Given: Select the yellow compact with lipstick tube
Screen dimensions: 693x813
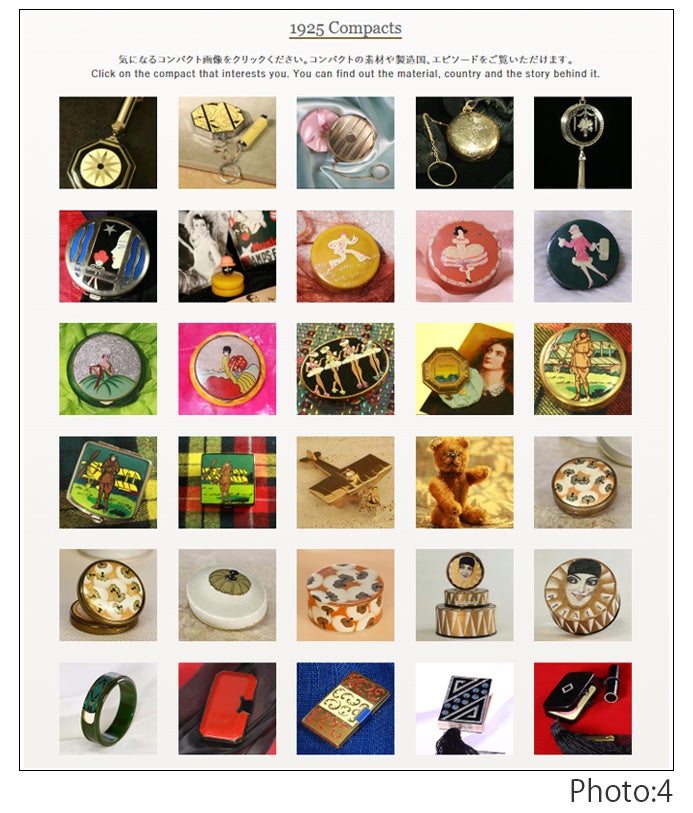Looking at the screenshot, I should 227,142.
